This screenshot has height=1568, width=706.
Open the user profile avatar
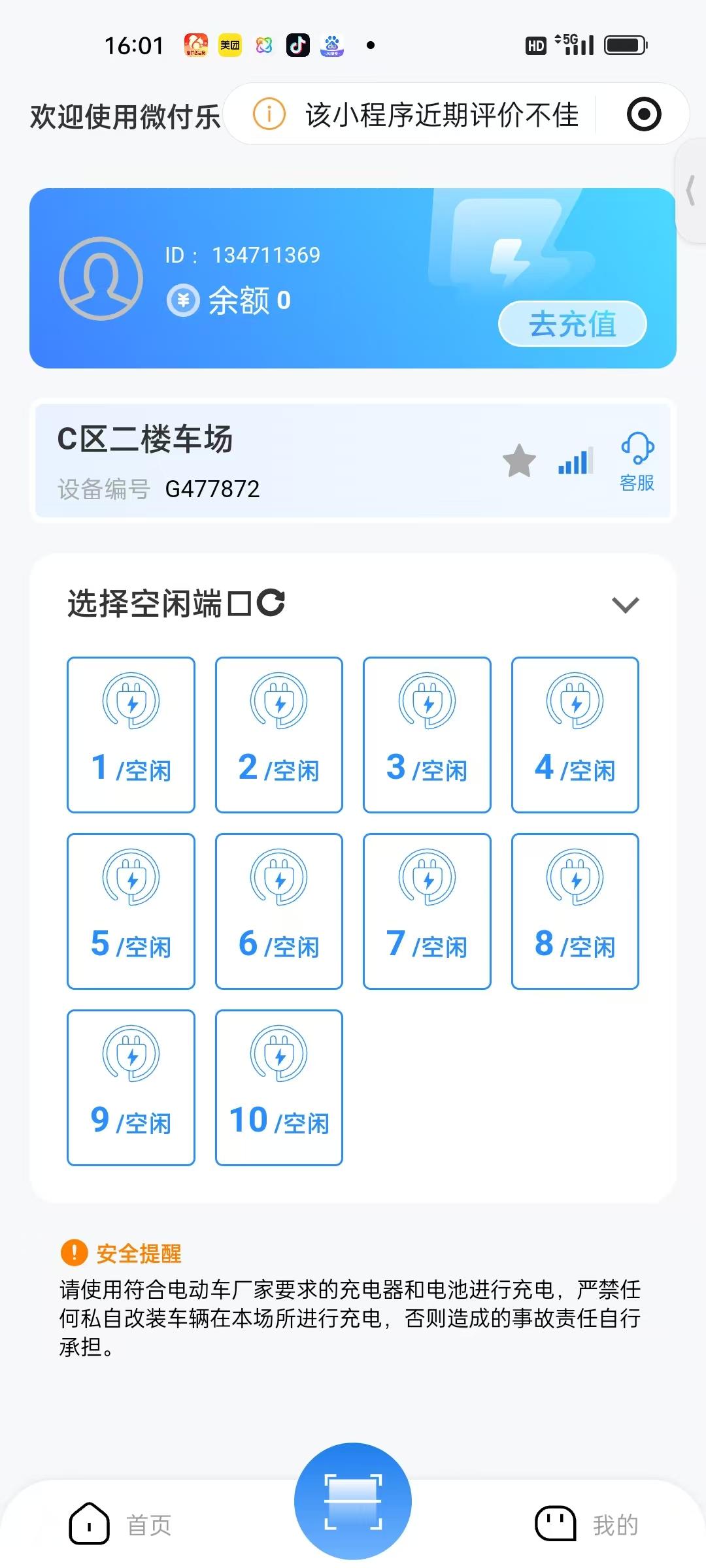[101, 278]
